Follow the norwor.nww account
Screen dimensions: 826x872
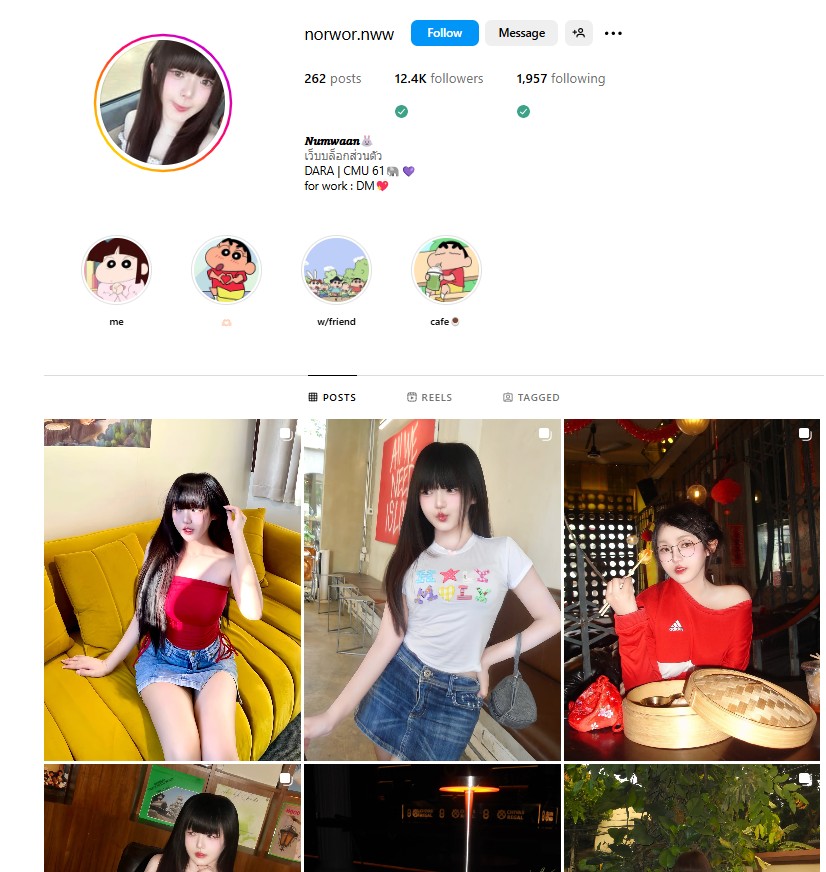click(444, 33)
